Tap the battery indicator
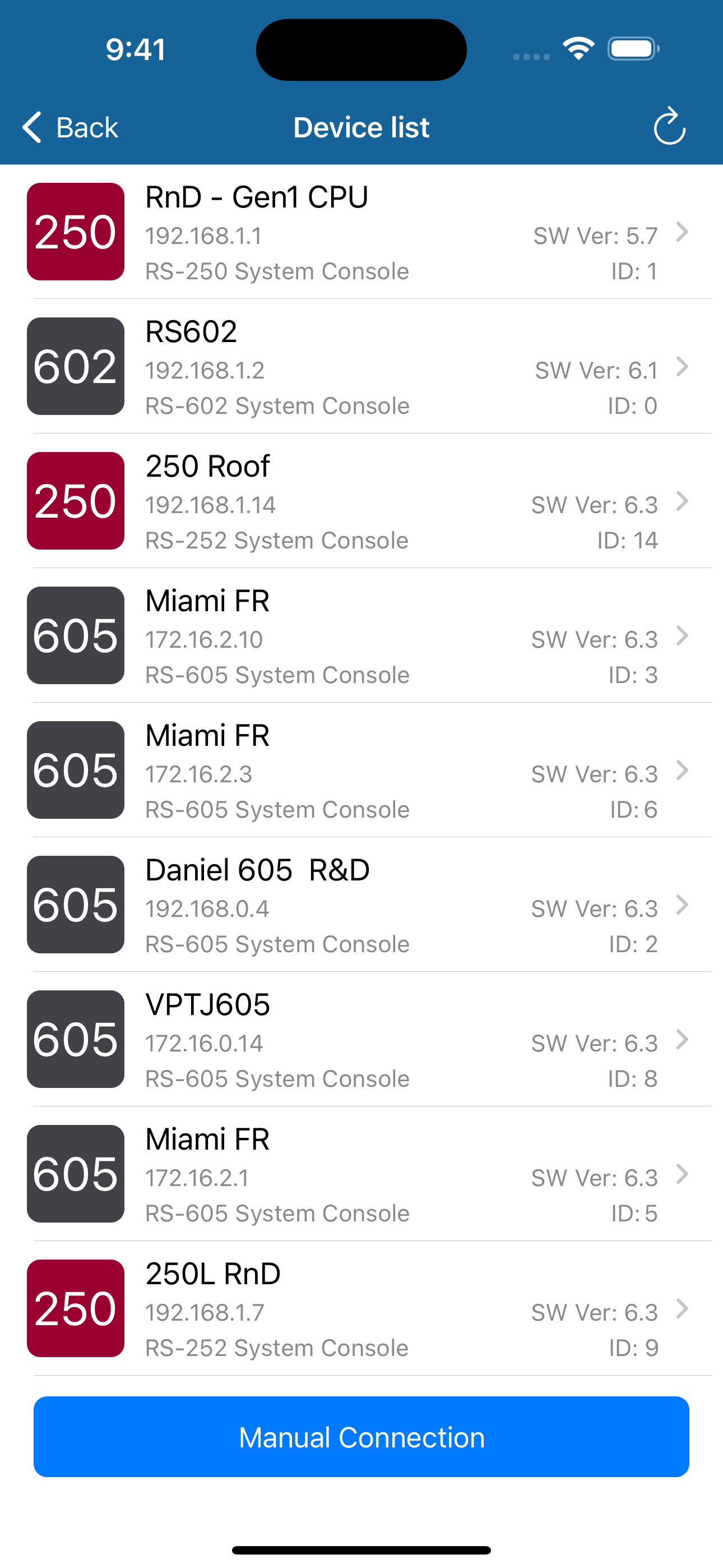723x1568 pixels. point(633,48)
